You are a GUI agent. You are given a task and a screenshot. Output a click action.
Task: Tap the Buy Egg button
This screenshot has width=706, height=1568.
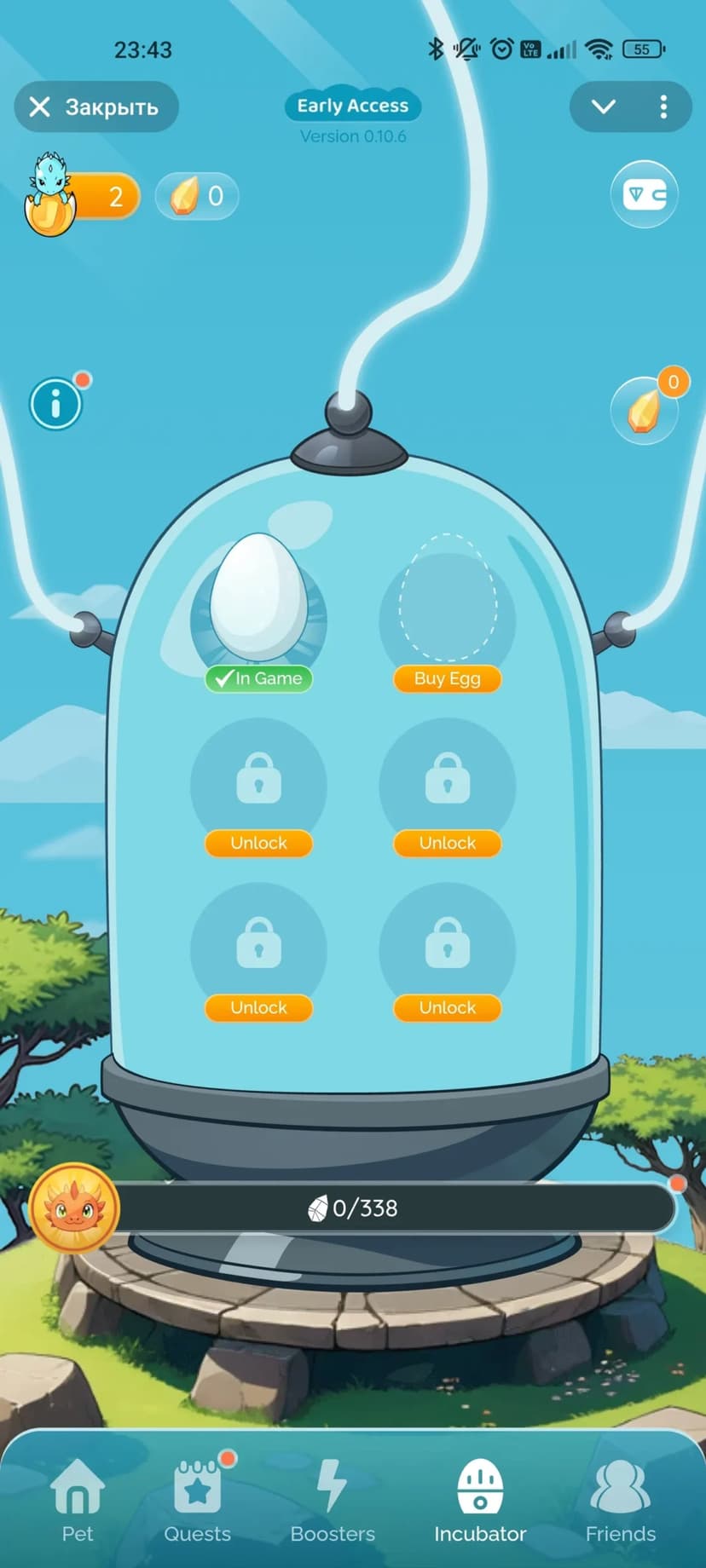coord(447,678)
